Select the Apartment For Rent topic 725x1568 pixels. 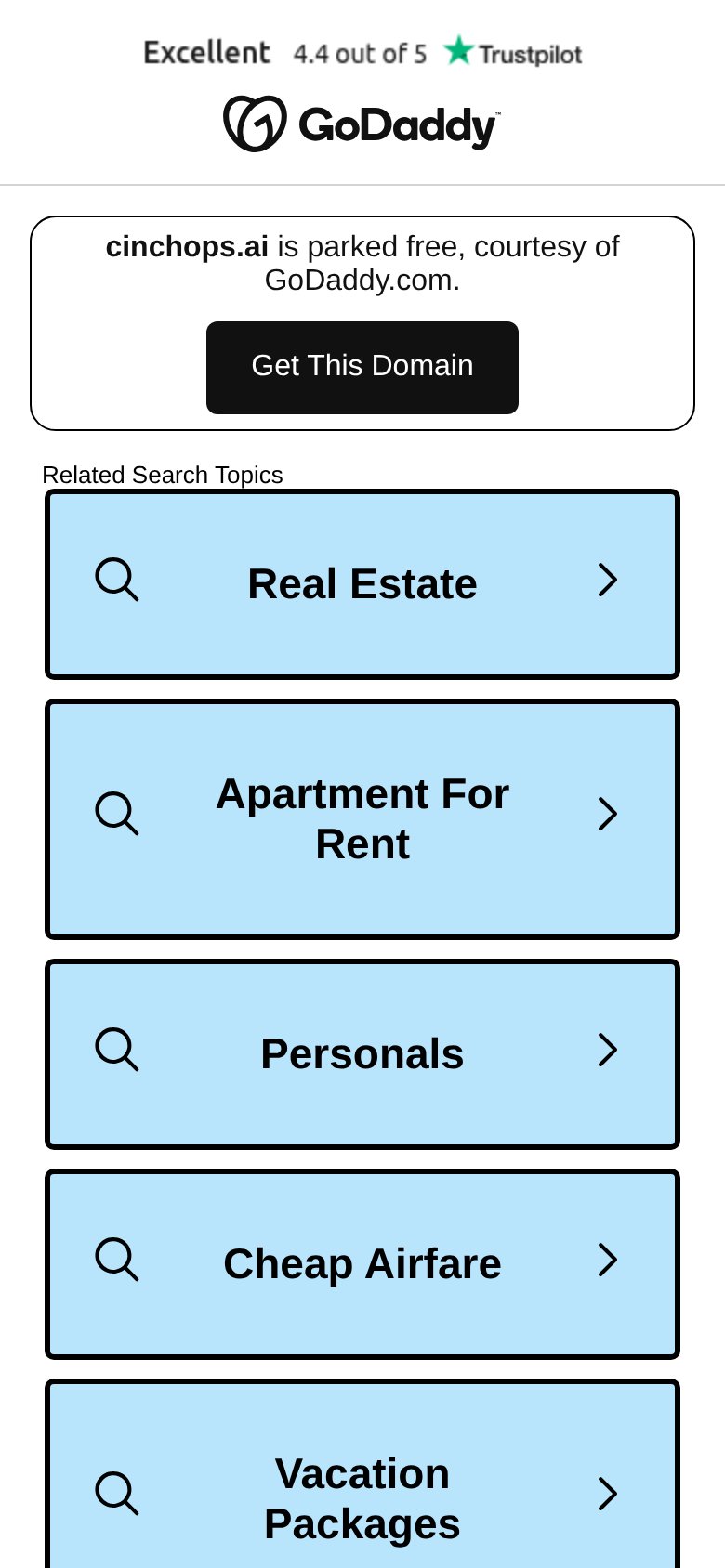click(x=362, y=819)
